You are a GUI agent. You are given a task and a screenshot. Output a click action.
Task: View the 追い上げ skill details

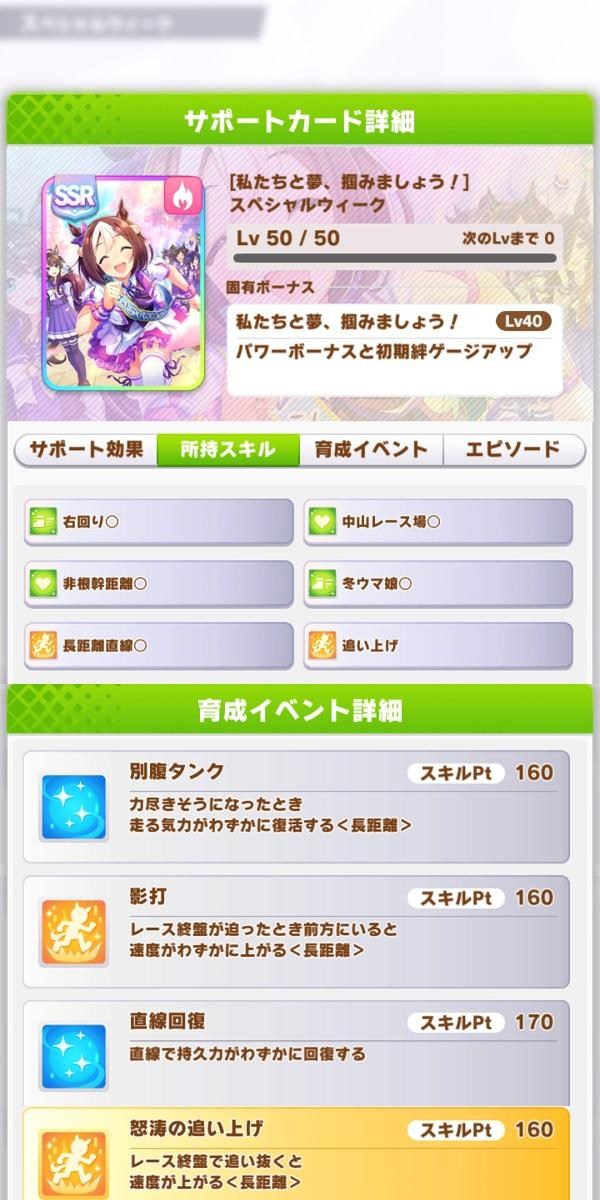pyautogui.click(x=438, y=645)
